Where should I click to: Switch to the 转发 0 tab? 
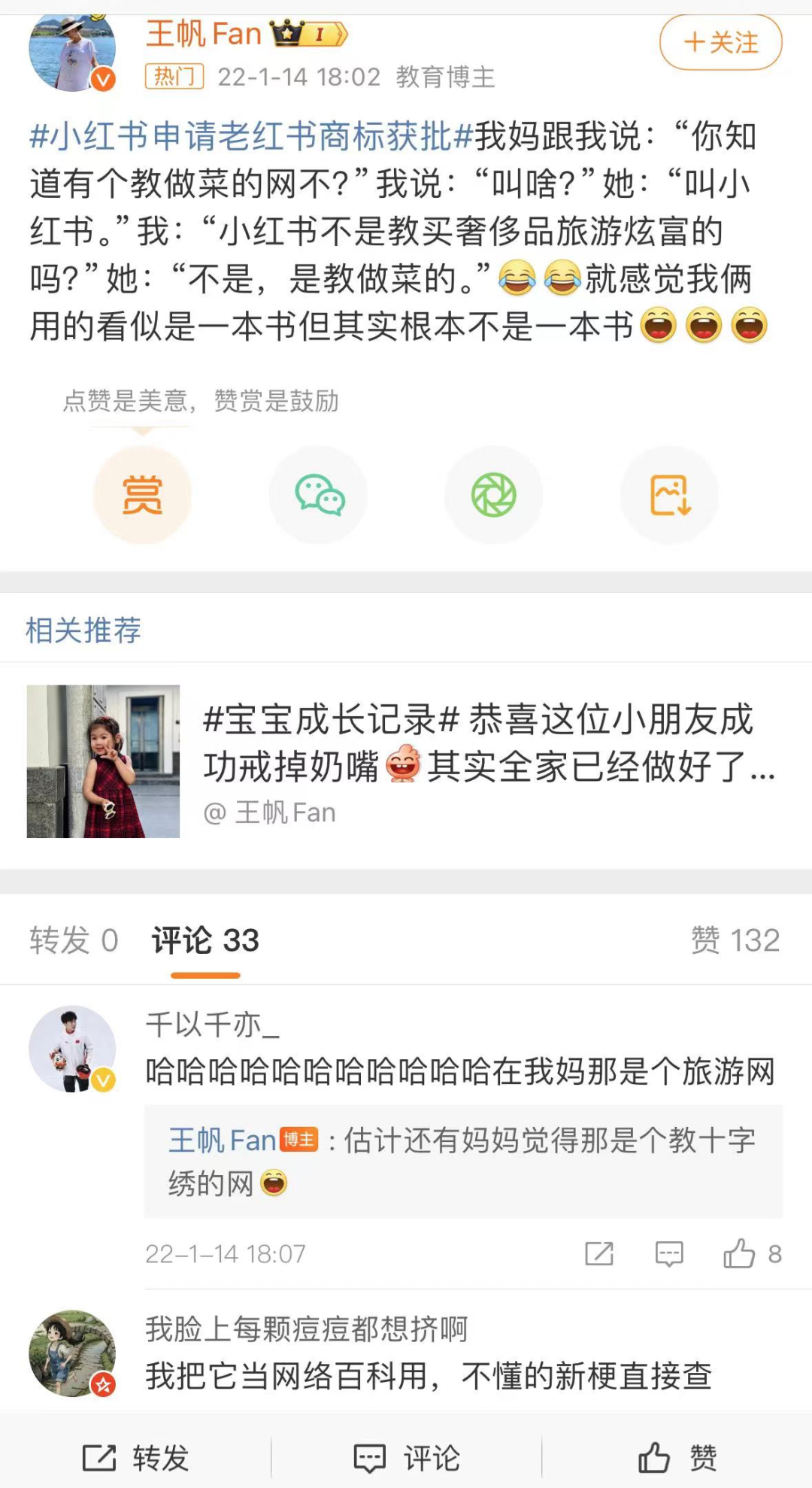[x=74, y=940]
